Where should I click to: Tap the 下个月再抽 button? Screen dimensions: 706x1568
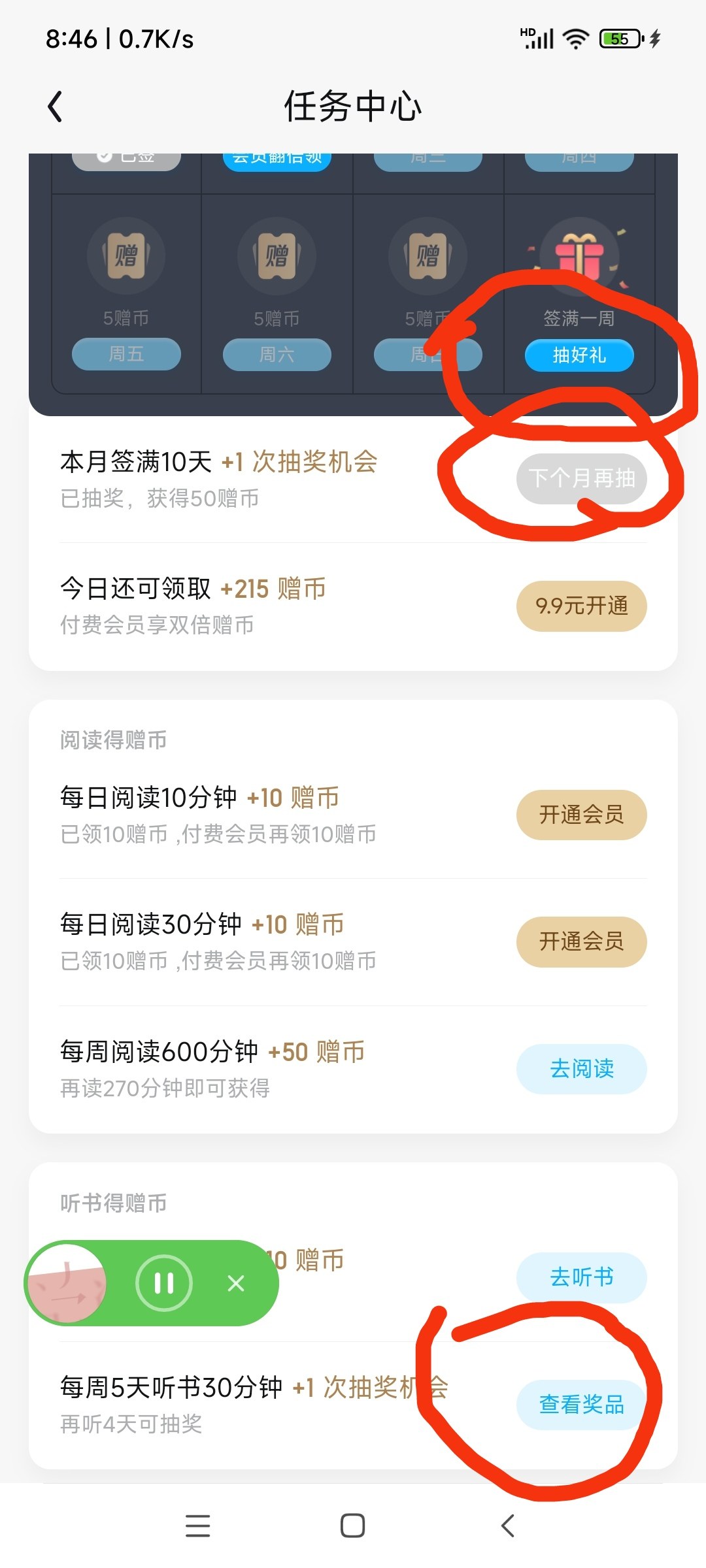pos(581,478)
